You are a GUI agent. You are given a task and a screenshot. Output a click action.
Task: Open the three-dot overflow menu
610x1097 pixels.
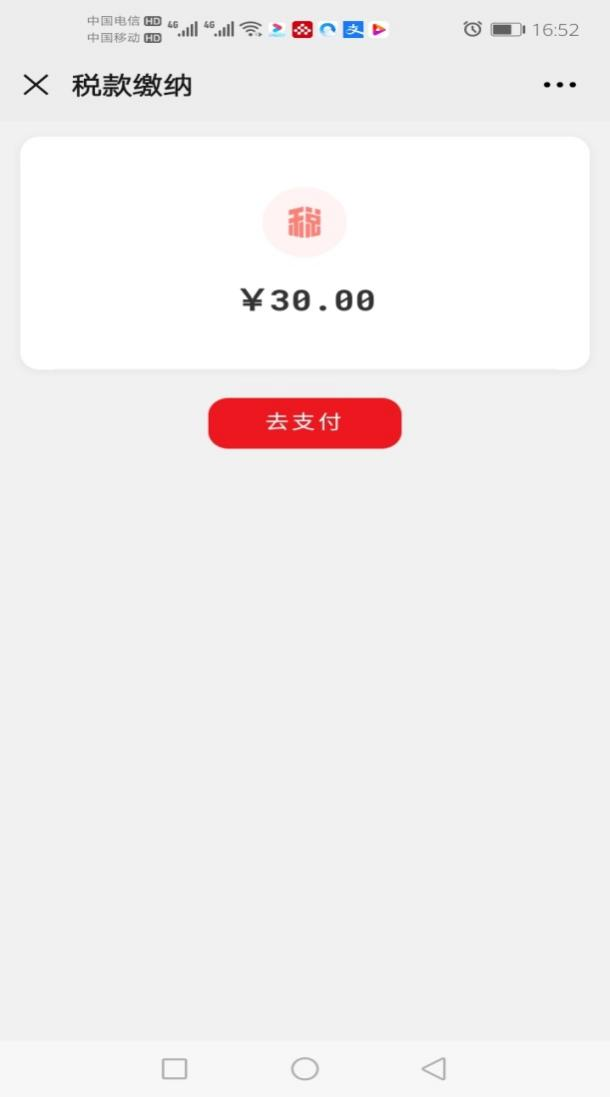tap(560, 85)
